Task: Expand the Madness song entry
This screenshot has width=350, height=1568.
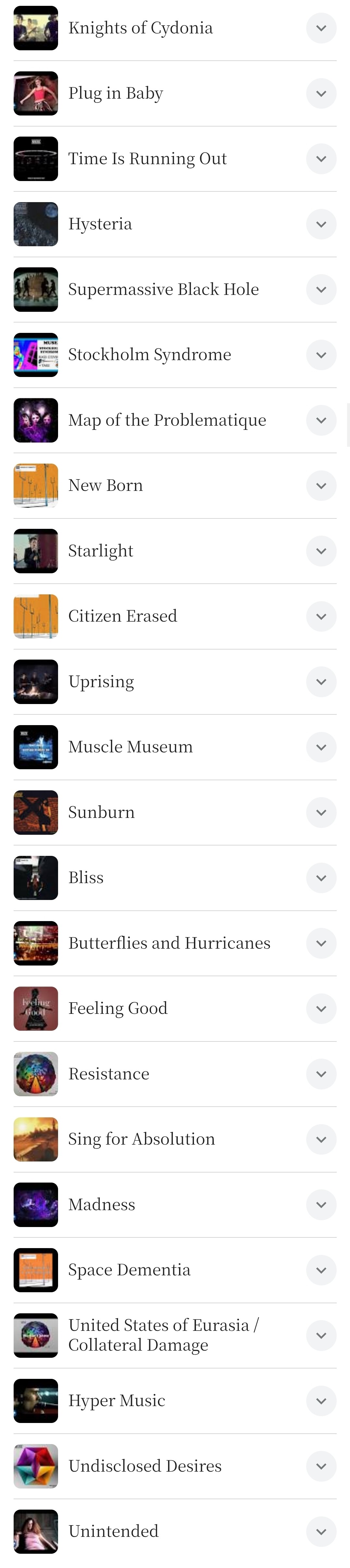Action: pos(321,1205)
